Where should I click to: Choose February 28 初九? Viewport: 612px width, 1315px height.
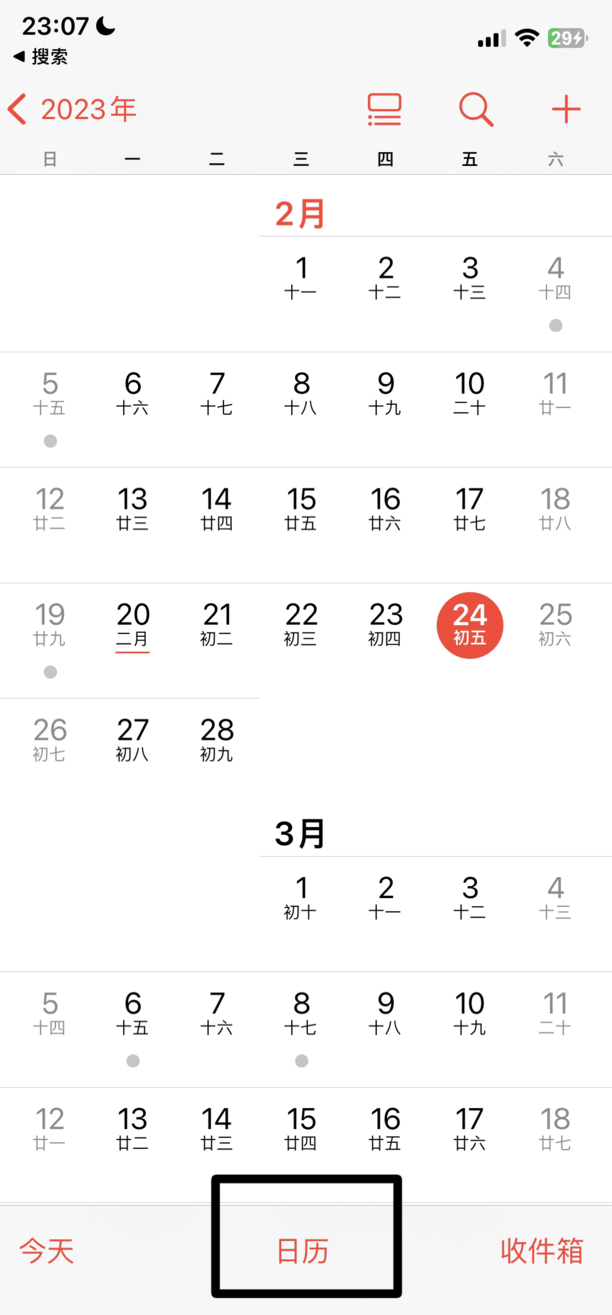pos(217,740)
